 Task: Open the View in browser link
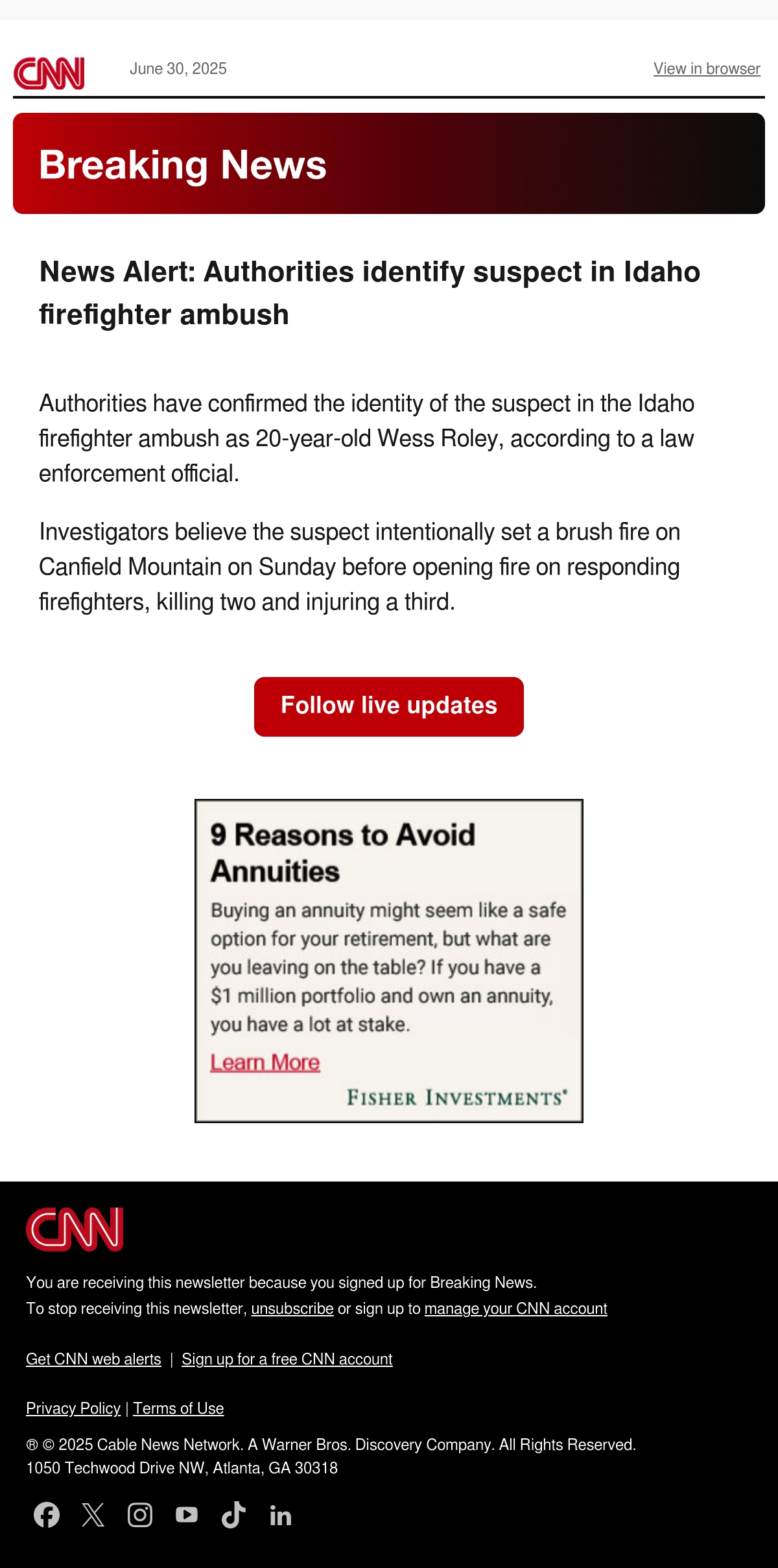(707, 69)
